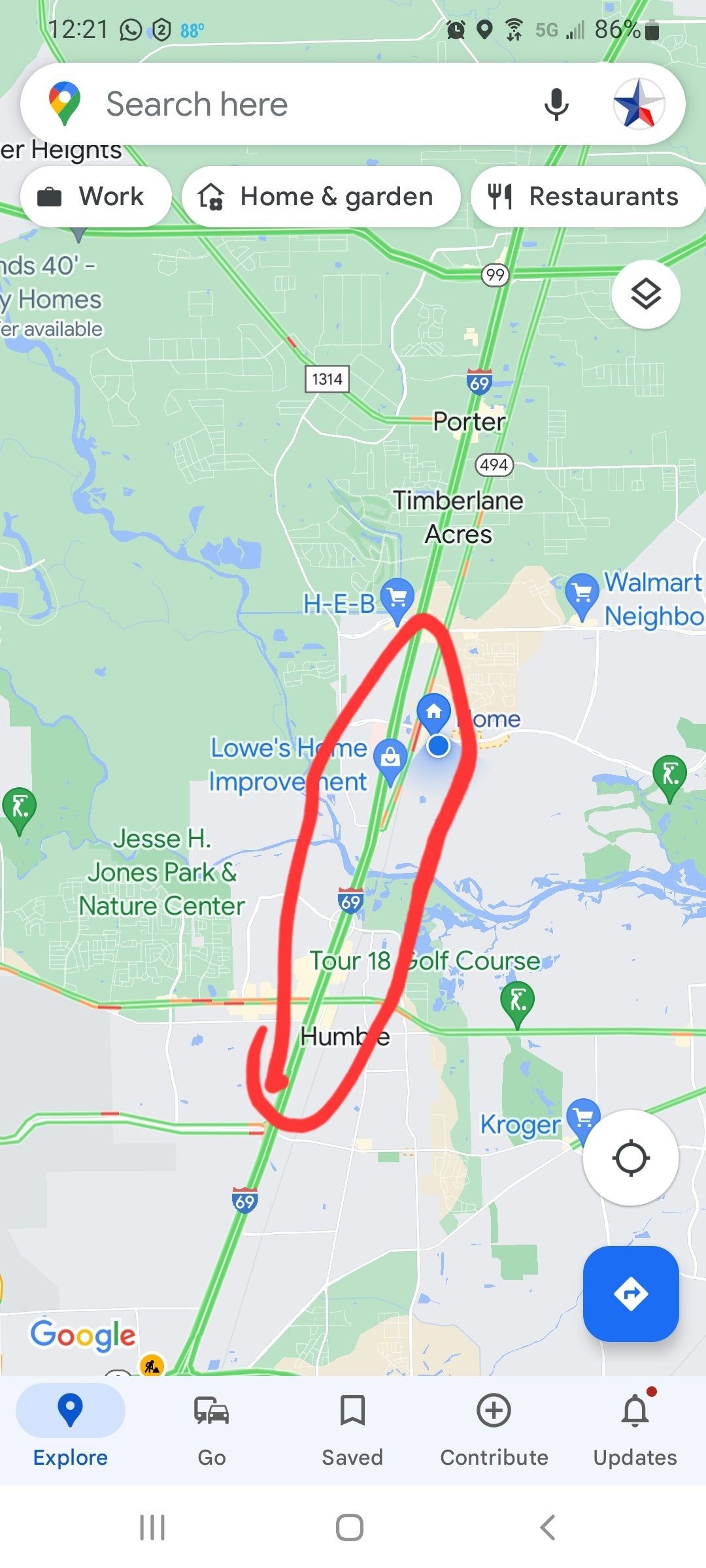Start voice search with microphone
This screenshot has width=706, height=1568.
coord(556,105)
